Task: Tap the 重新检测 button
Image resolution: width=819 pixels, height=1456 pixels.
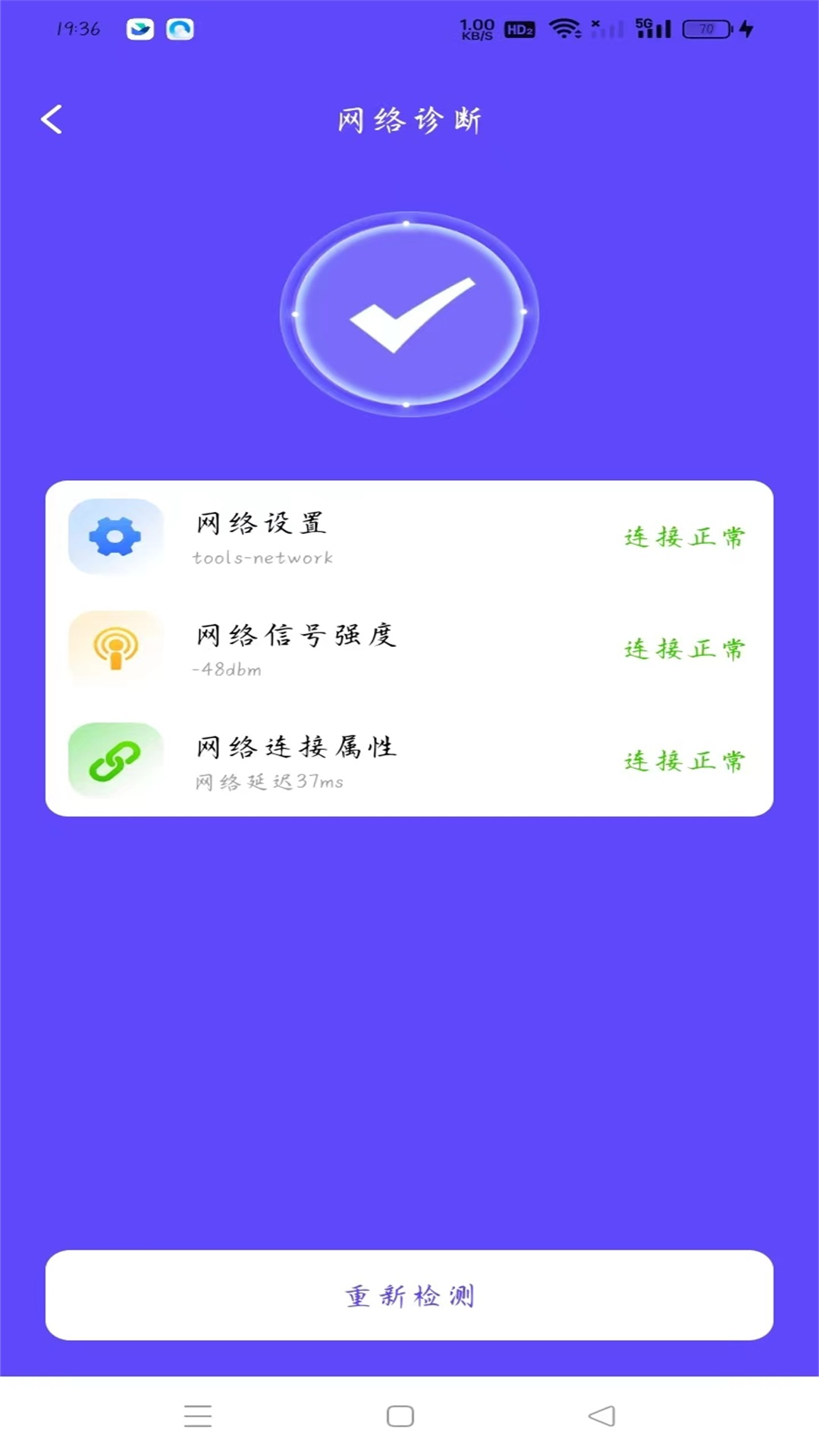Action: [409, 1294]
